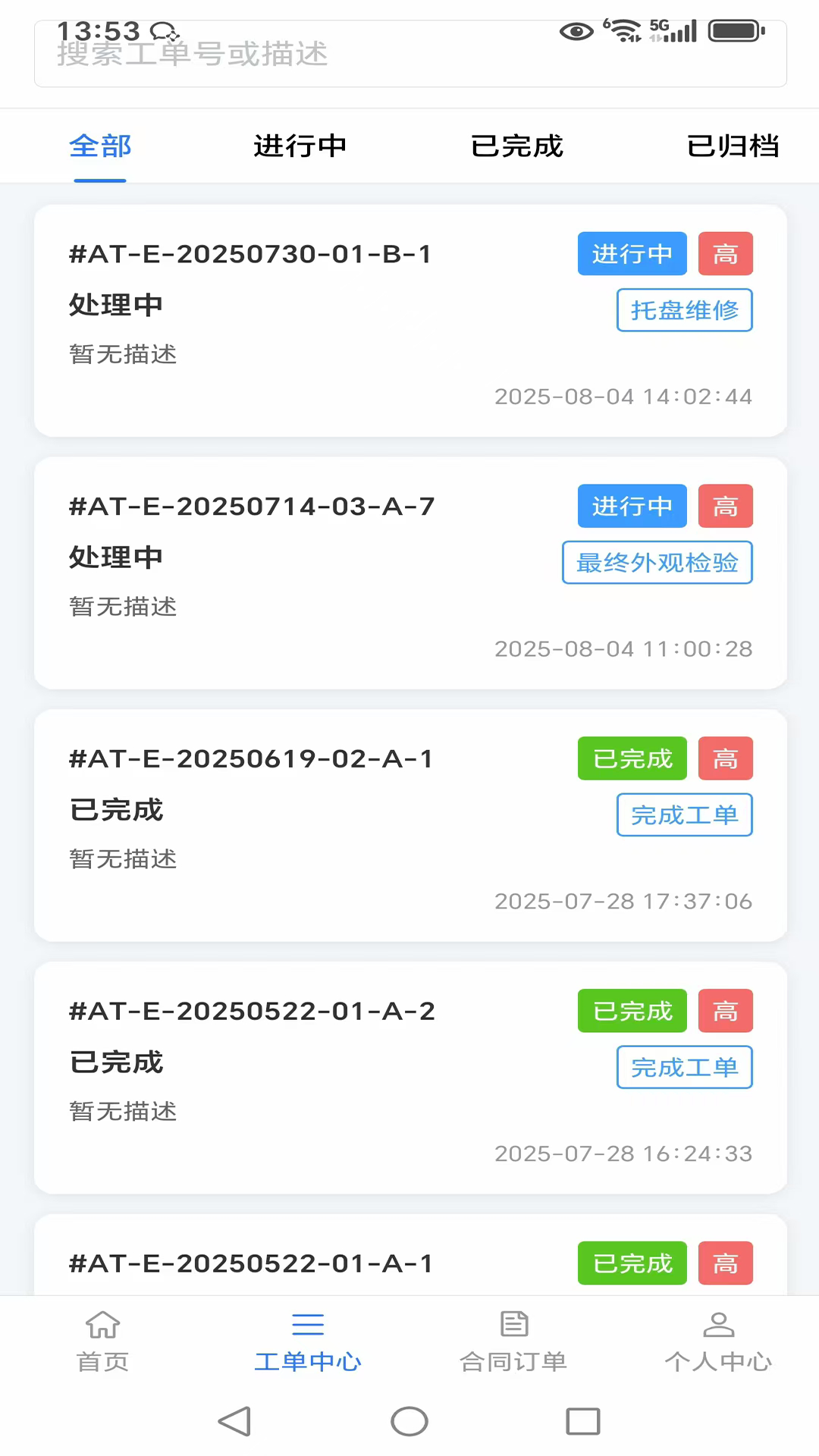Open work order #AT-E-20250730-01-B-1

pyautogui.click(x=249, y=254)
